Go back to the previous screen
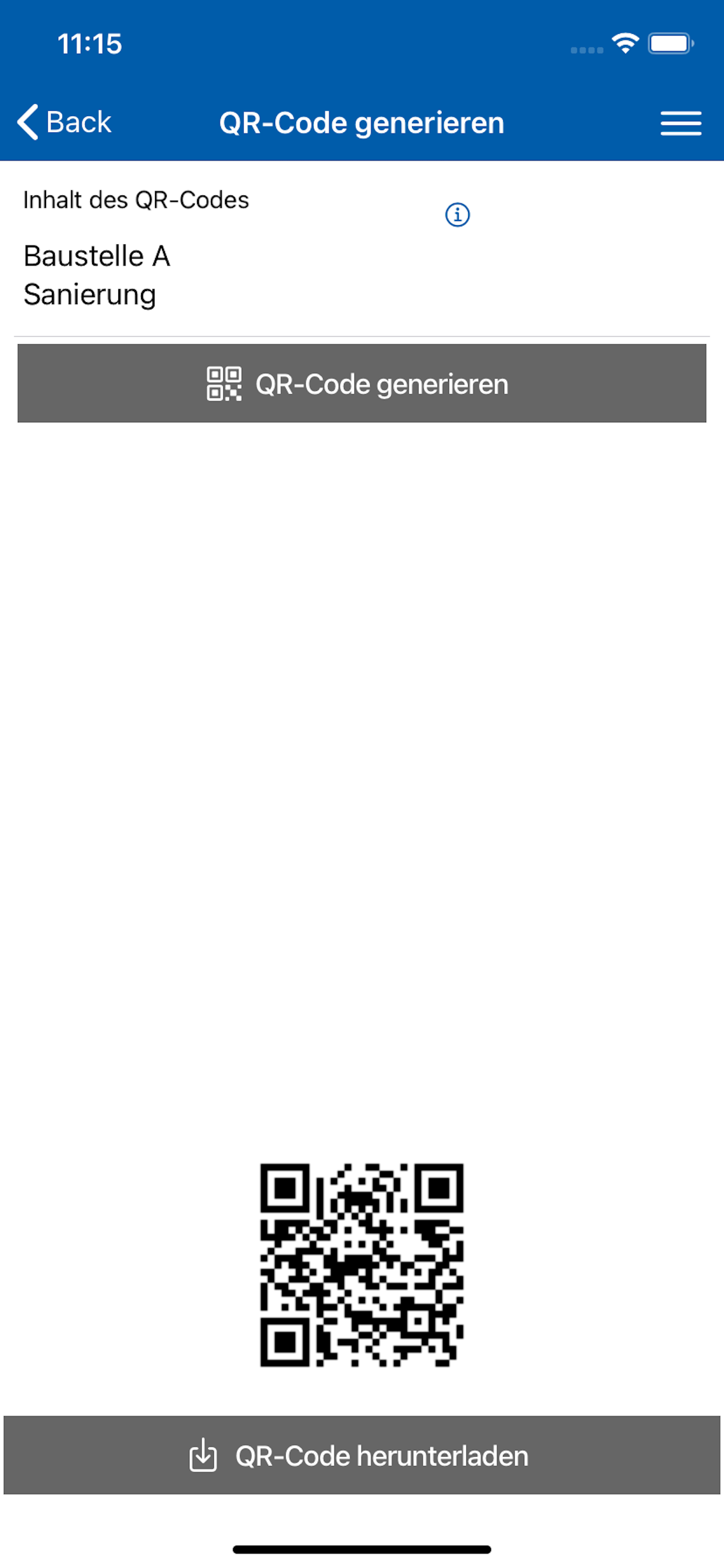724x1568 pixels. 64,123
